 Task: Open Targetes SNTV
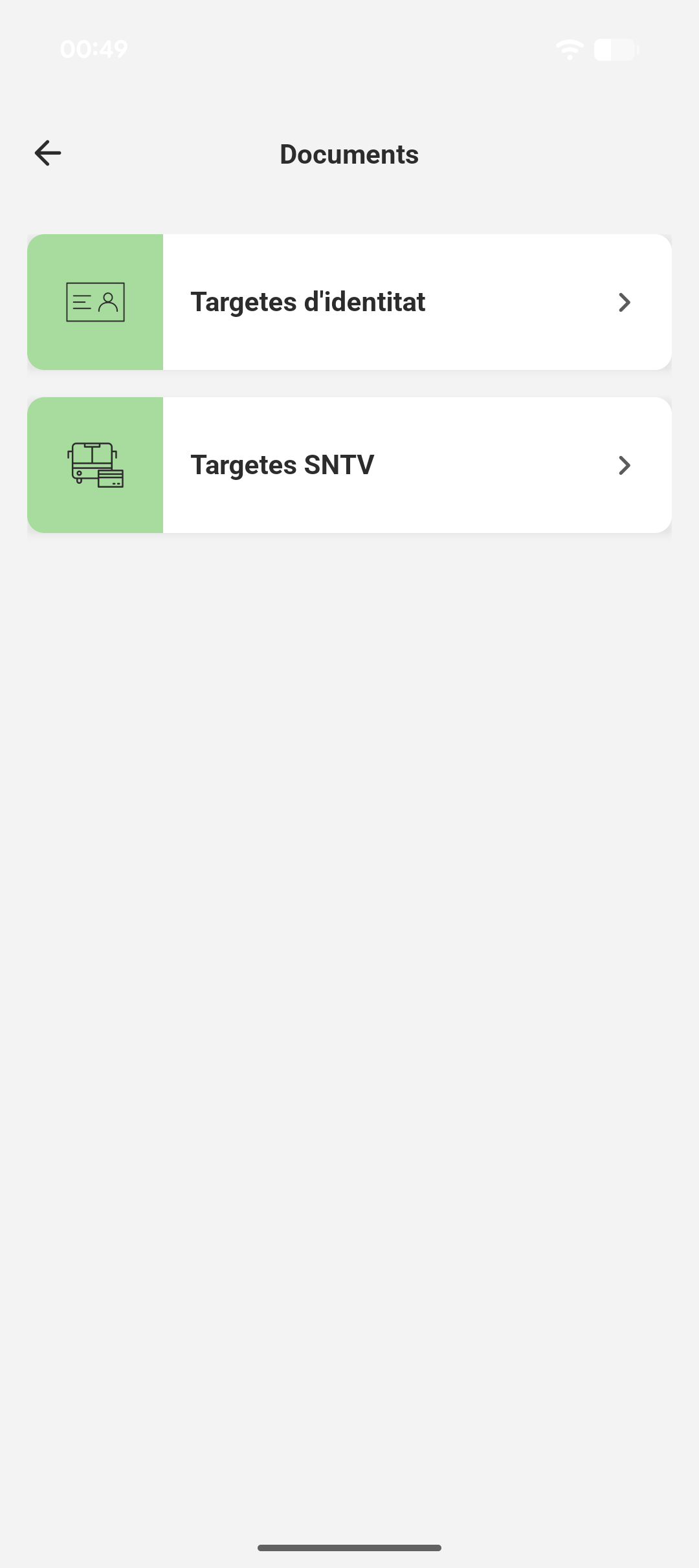[x=349, y=465]
